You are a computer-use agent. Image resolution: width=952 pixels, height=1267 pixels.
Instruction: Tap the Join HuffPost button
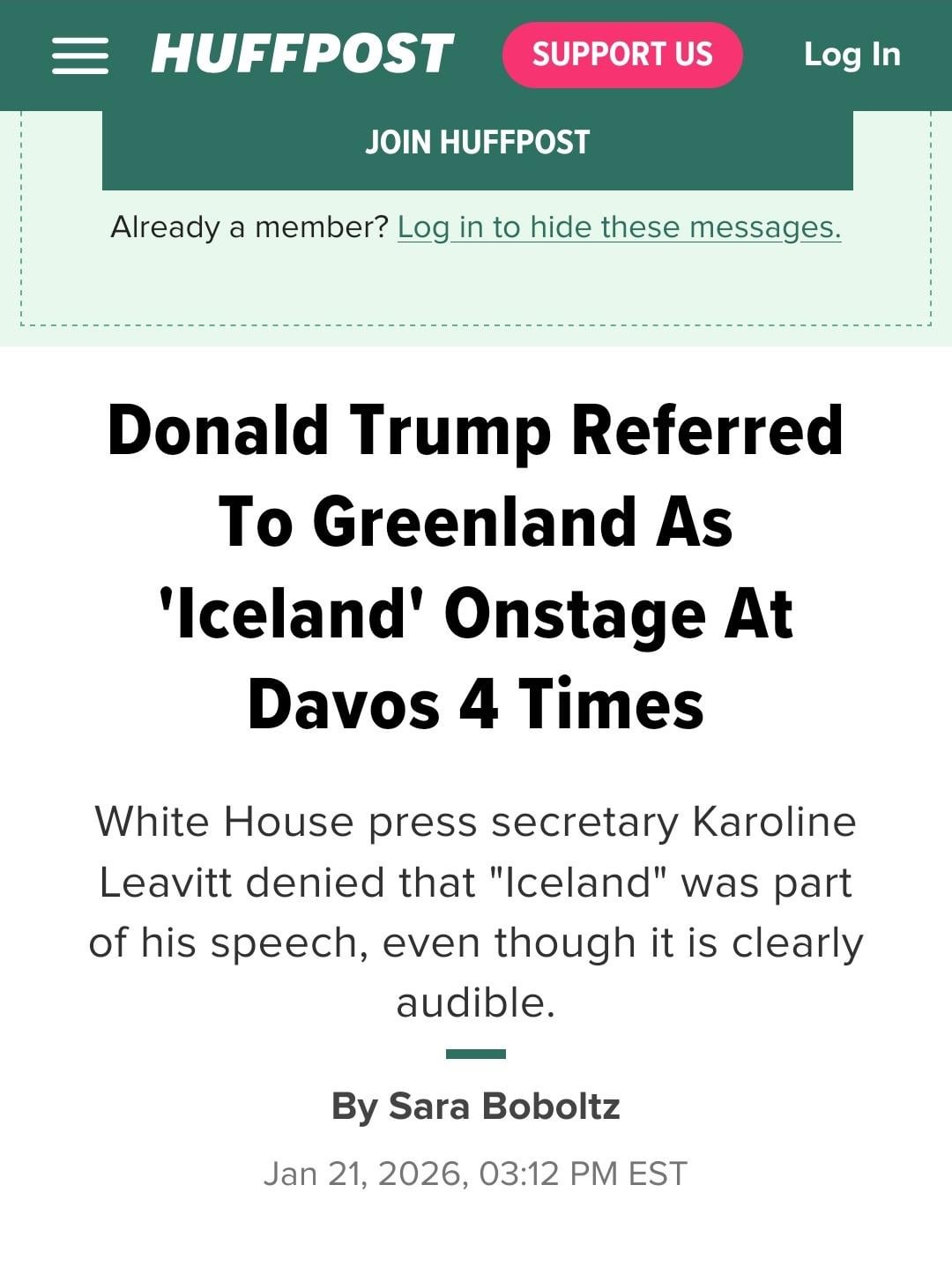pos(477,143)
